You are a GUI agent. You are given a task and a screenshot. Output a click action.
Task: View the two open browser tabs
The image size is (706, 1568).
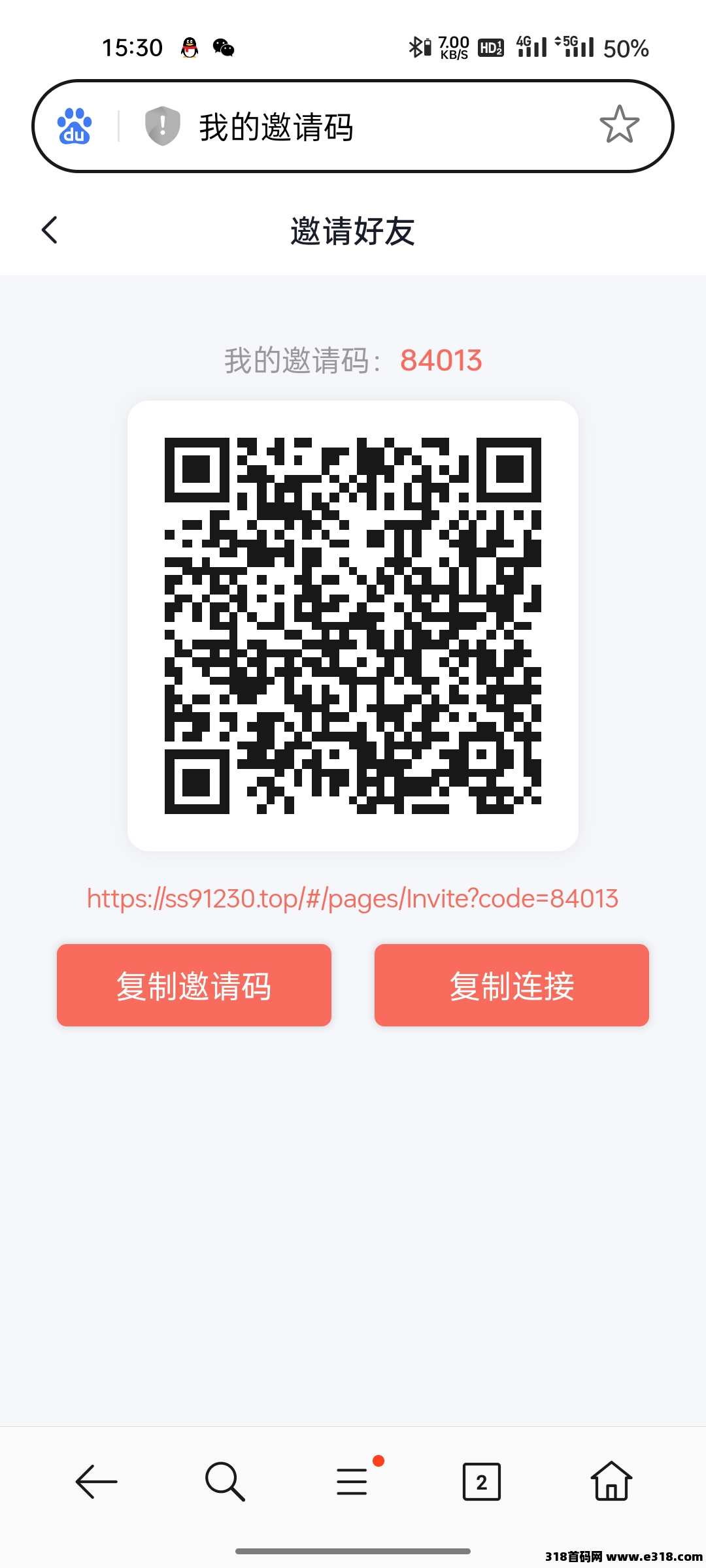[481, 1482]
